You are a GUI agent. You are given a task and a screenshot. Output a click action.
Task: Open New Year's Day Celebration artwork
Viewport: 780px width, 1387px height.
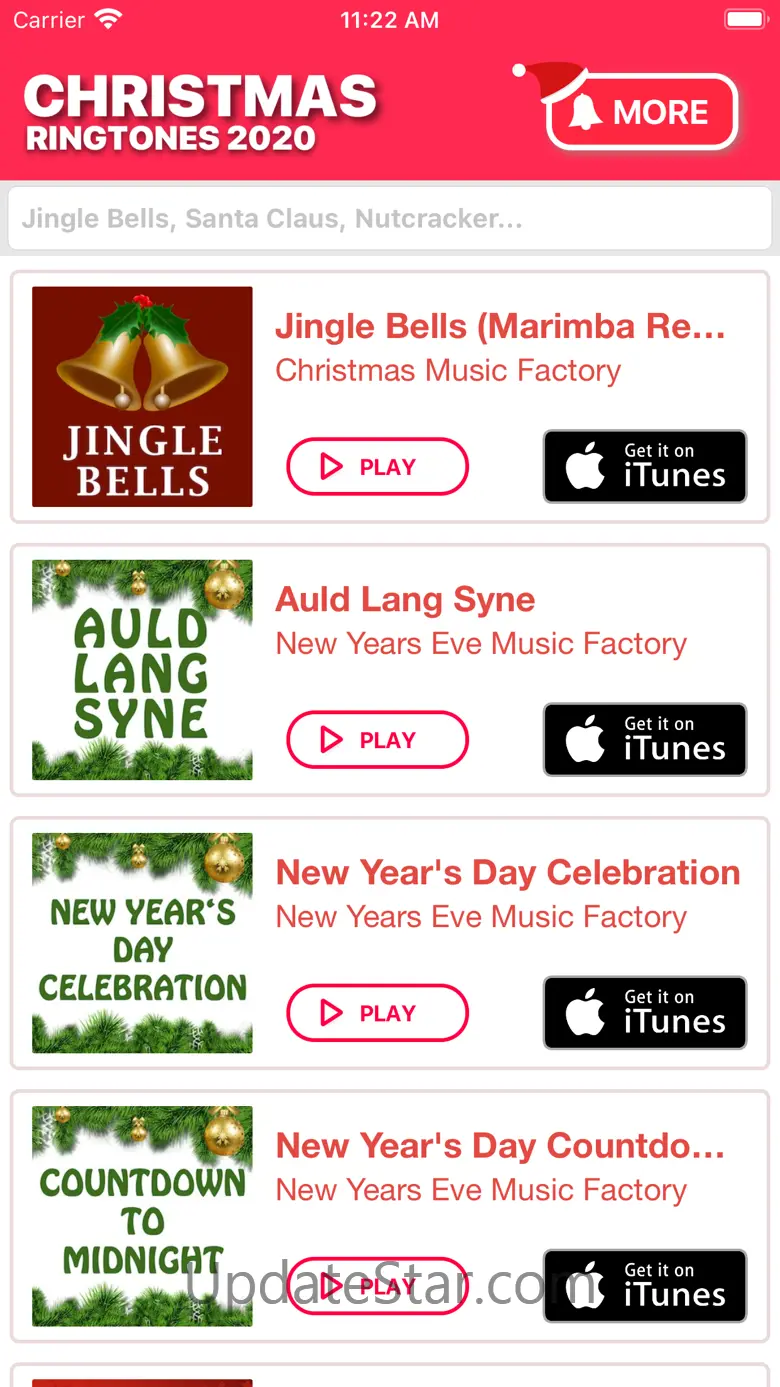pos(142,943)
